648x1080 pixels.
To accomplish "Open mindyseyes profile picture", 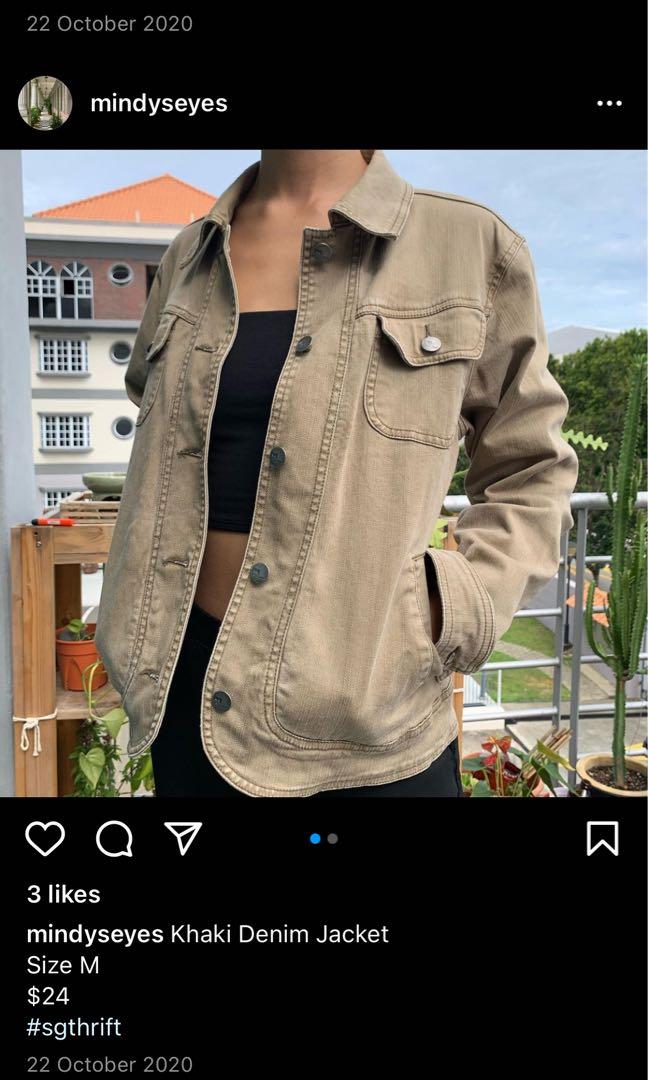I will 45,103.
